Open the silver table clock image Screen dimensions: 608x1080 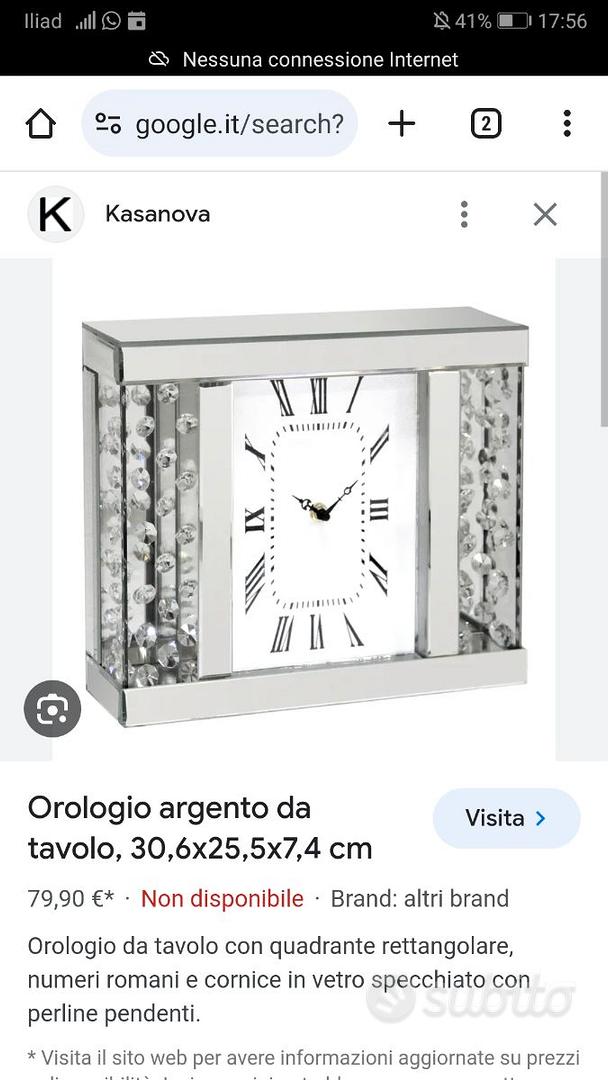304,510
